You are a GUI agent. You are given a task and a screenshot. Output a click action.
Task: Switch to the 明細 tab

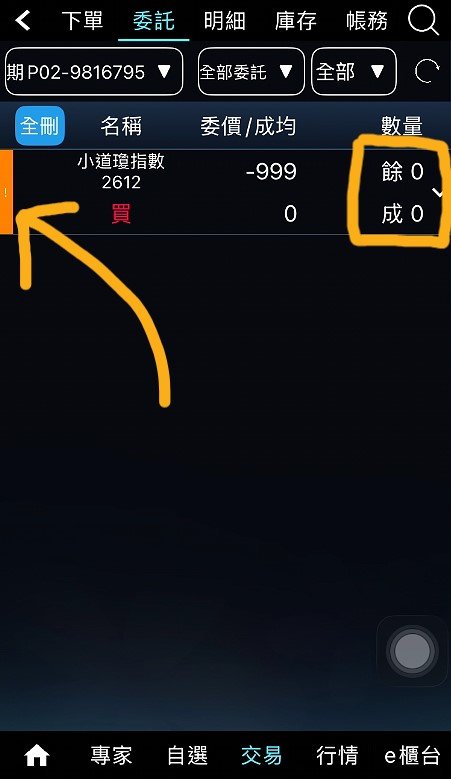click(225, 21)
